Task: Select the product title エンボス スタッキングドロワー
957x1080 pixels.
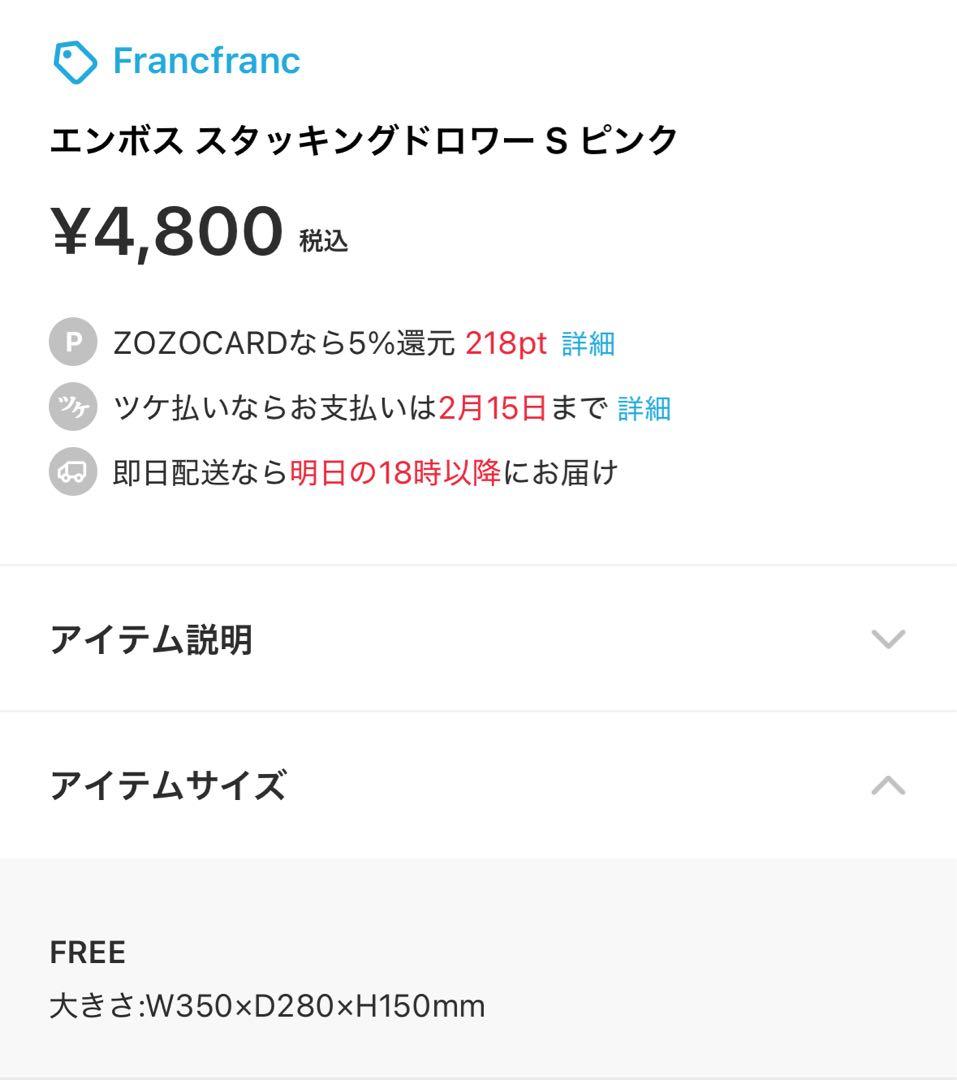Action: [365, 140]
